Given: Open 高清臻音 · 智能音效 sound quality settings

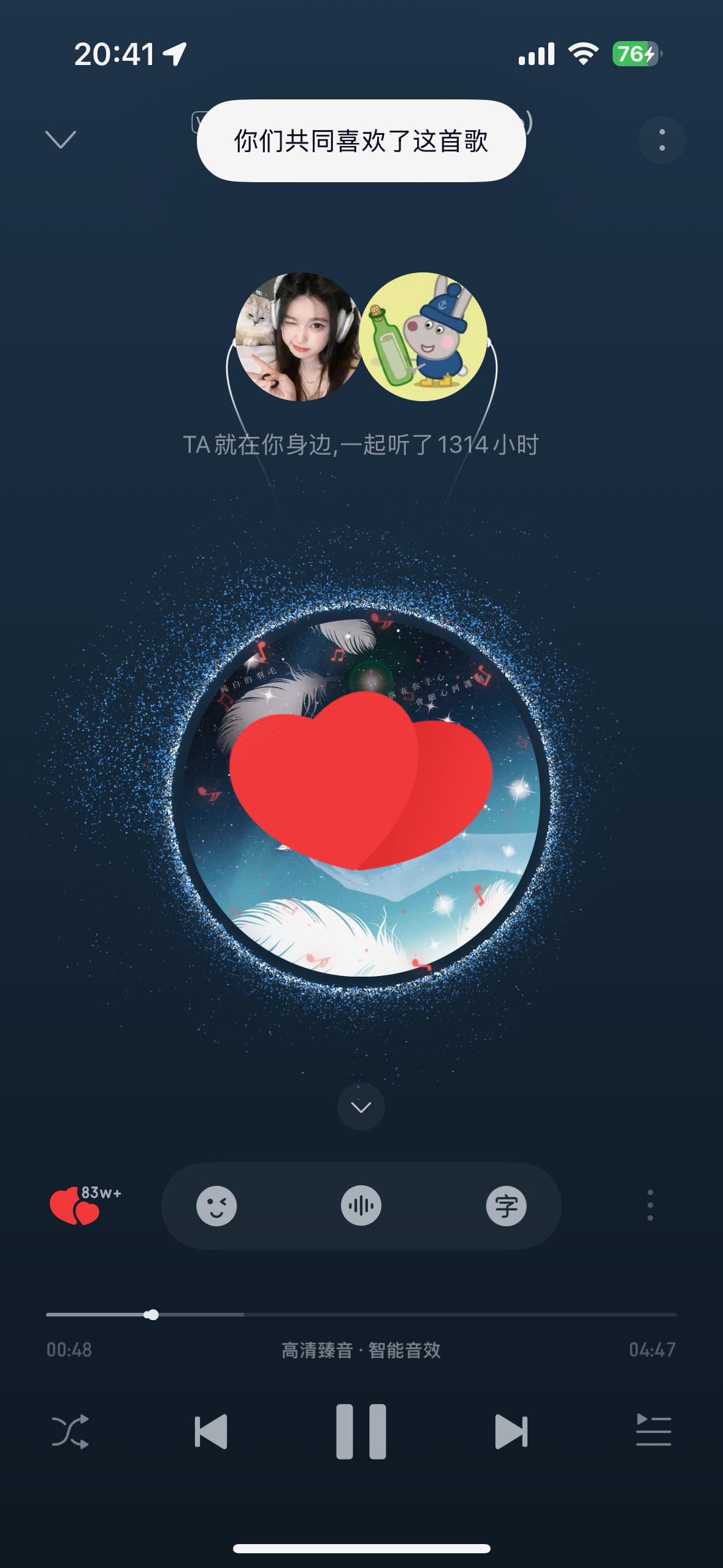Looking at the screenshot, I should 361,1350.
